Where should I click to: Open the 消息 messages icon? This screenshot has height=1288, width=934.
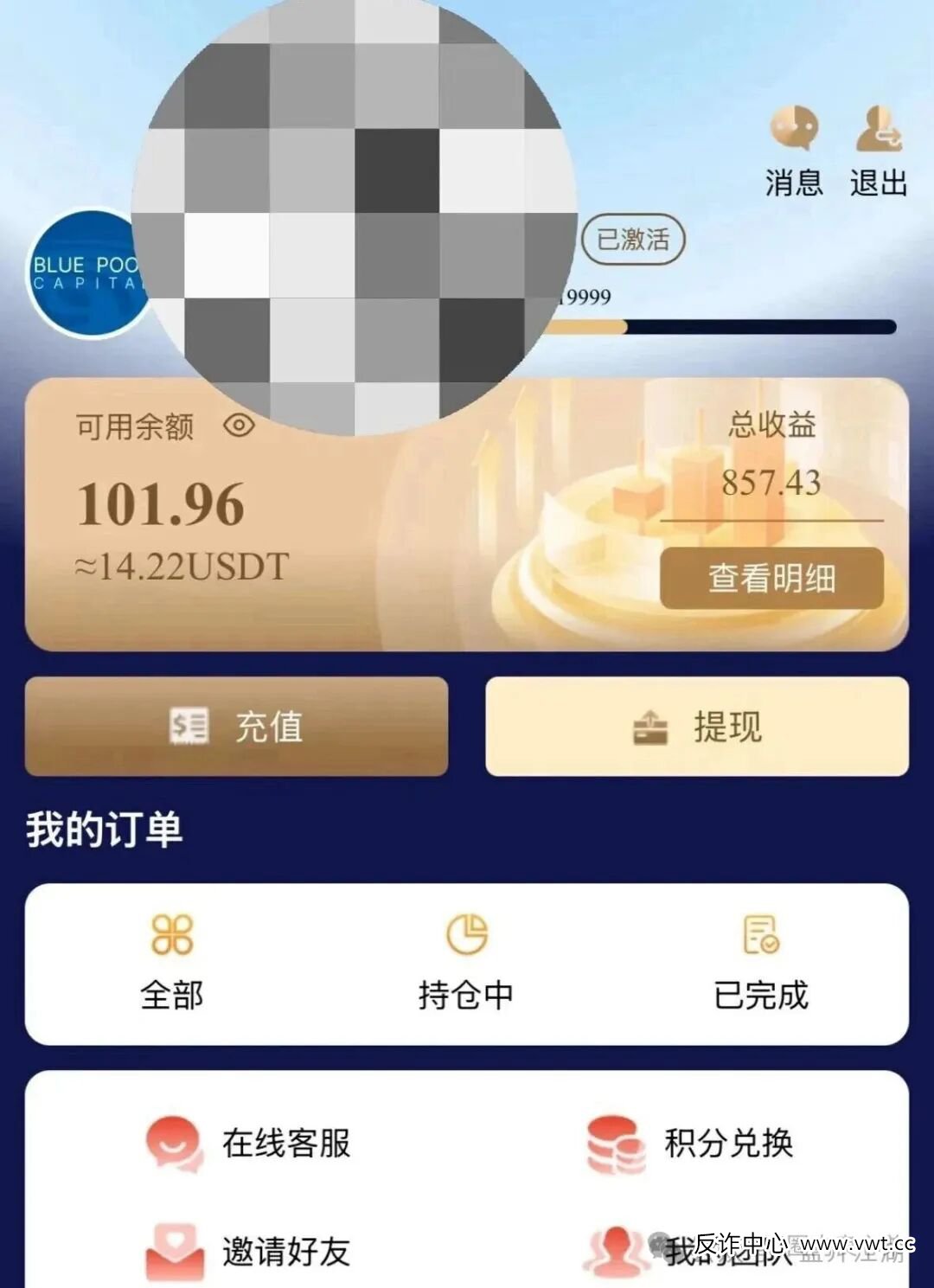(793, 128)
